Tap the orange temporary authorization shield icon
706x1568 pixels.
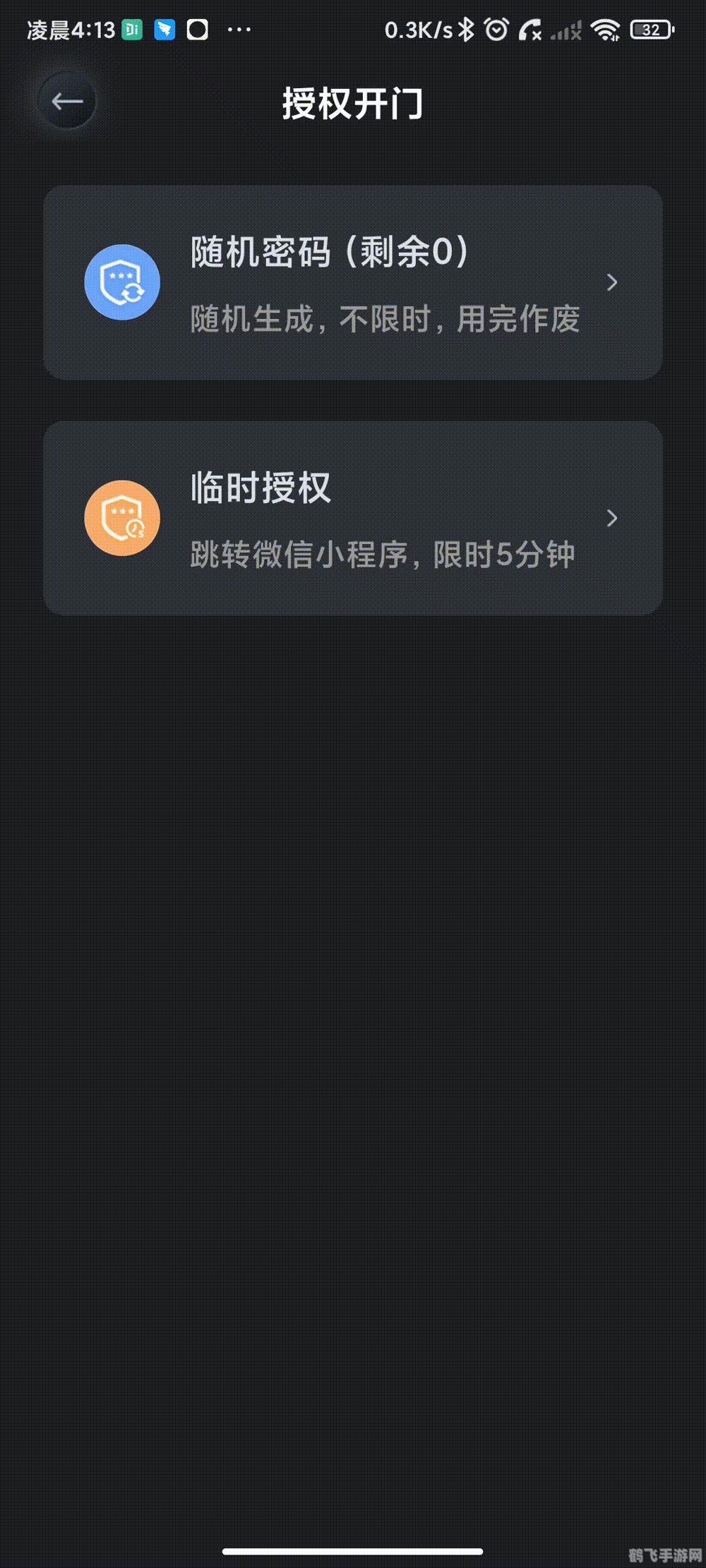121,517
